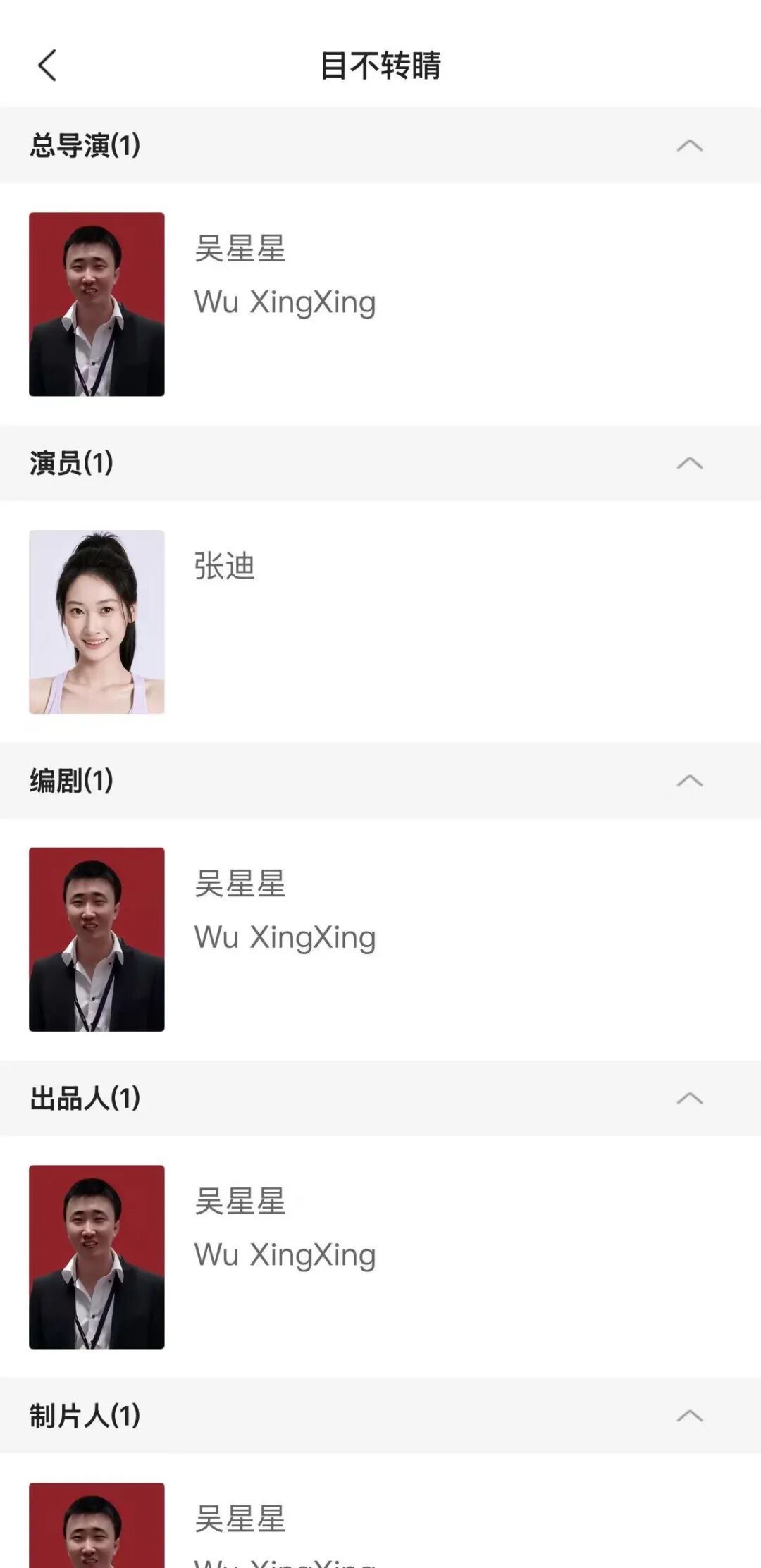
Task: Collapse the 制片人(1) section
Action: 689,1415
